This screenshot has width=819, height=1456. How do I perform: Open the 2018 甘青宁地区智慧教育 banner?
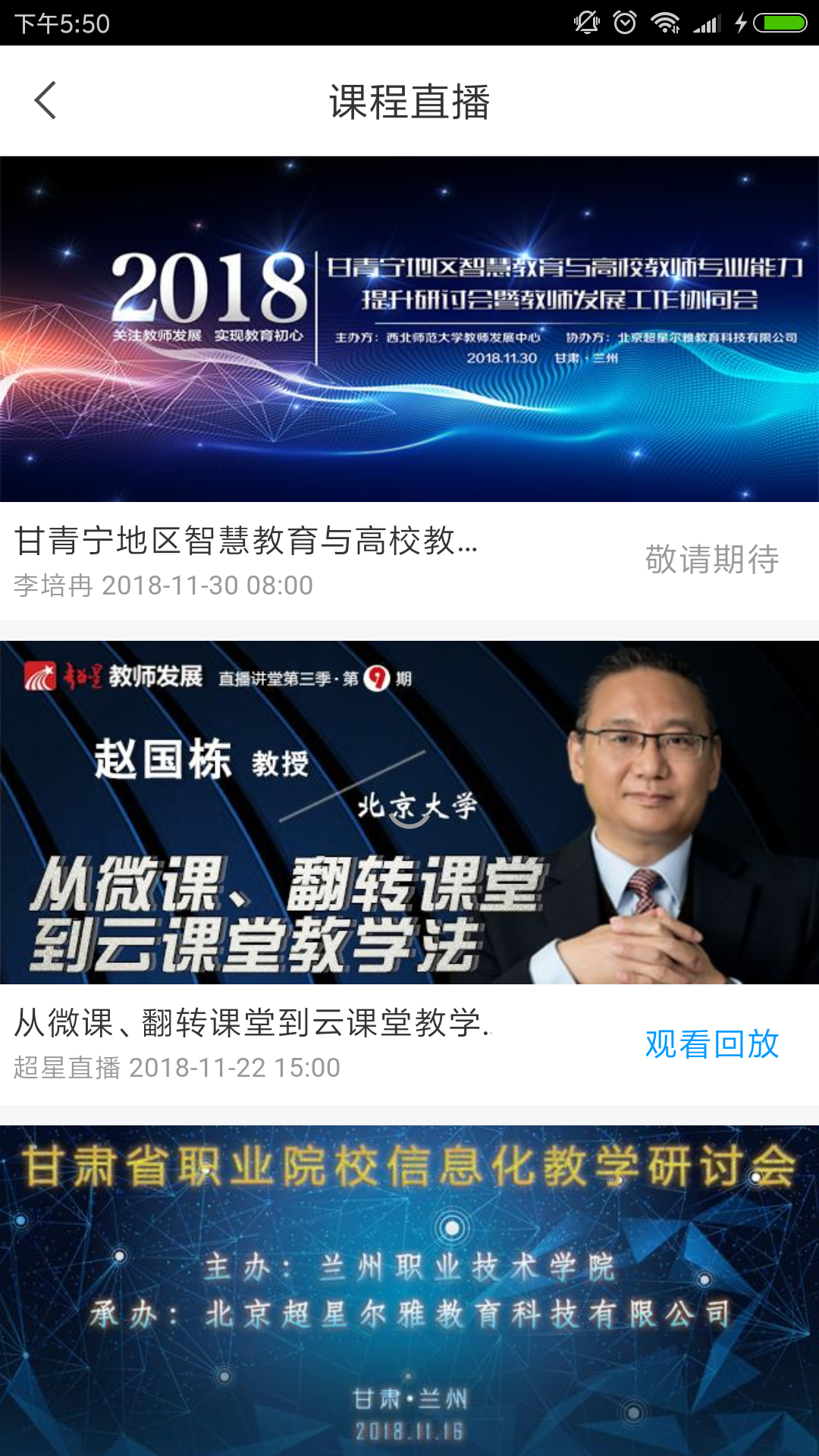[409, 329]
